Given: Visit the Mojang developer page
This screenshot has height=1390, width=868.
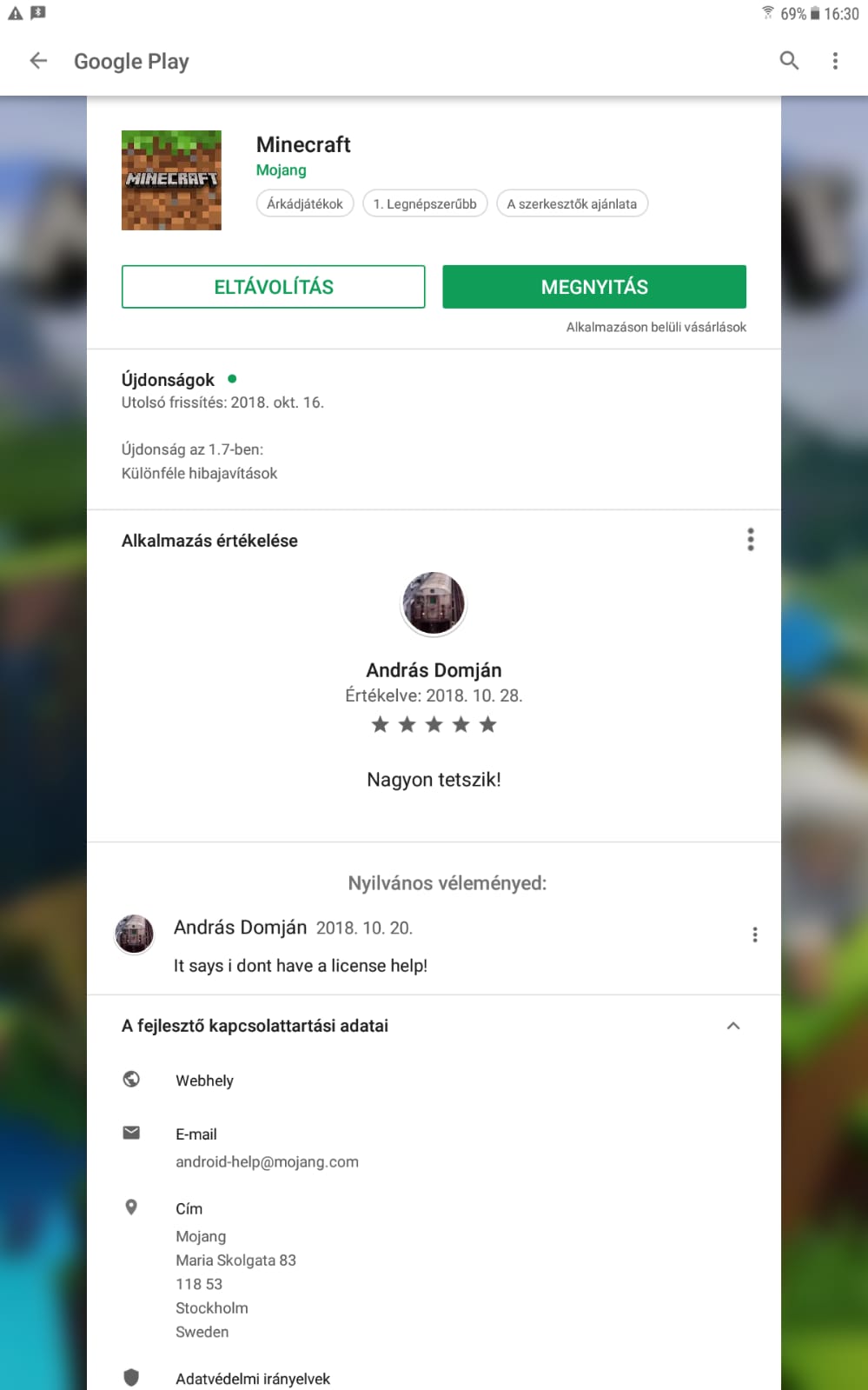Looking at the screenshot, I should pyautogui.click(x=281, y=170).
